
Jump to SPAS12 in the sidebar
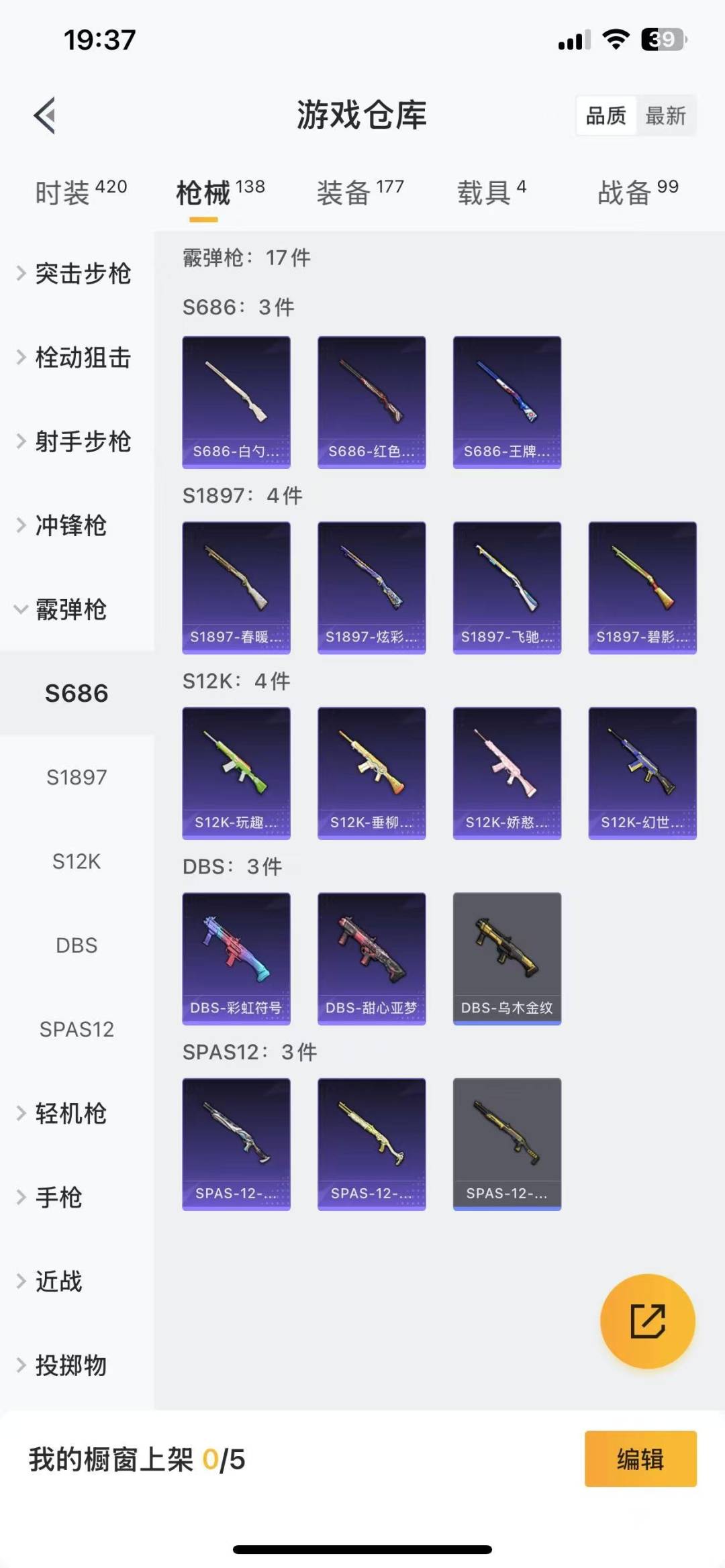click(77, 1029)
